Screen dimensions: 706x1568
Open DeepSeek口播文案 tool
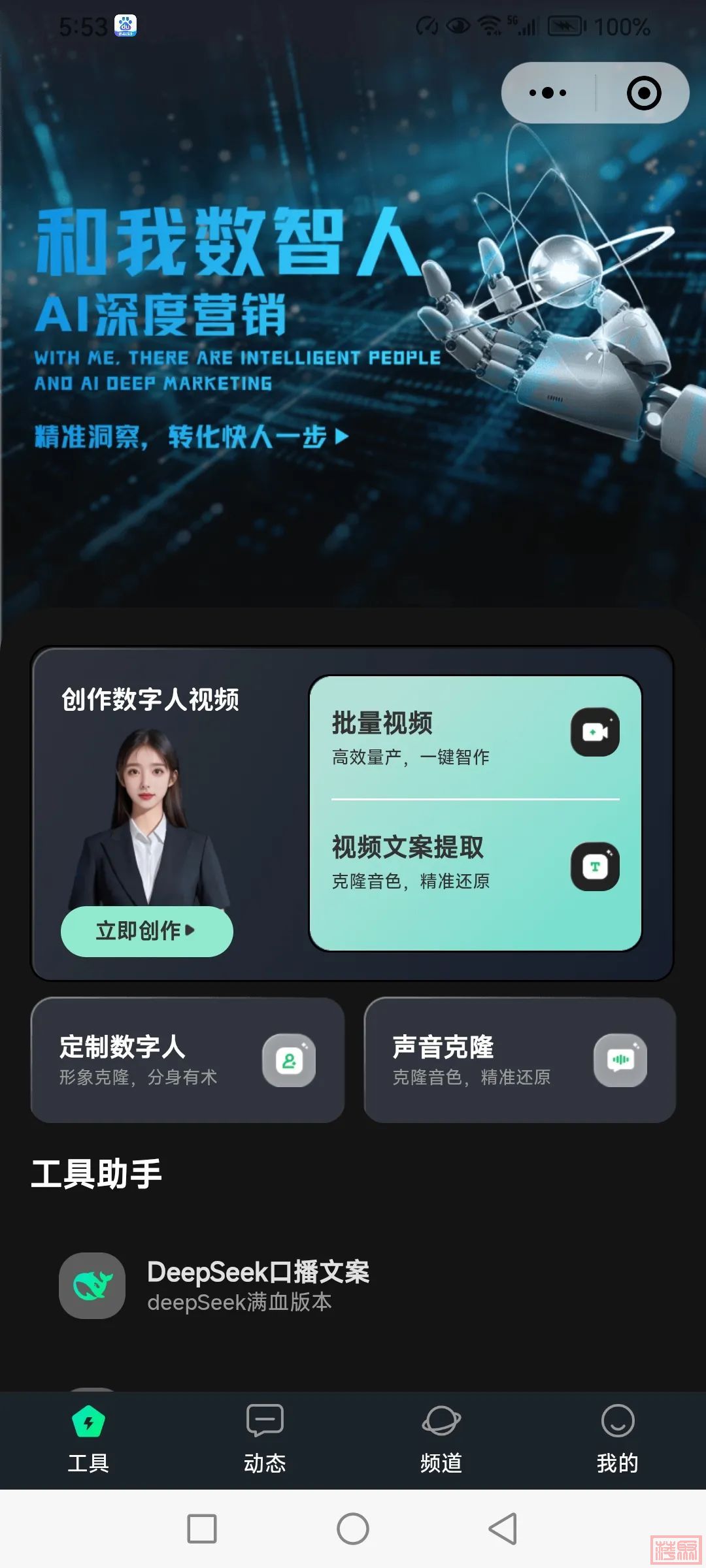pyautogui.click(x=258, y=1286)
